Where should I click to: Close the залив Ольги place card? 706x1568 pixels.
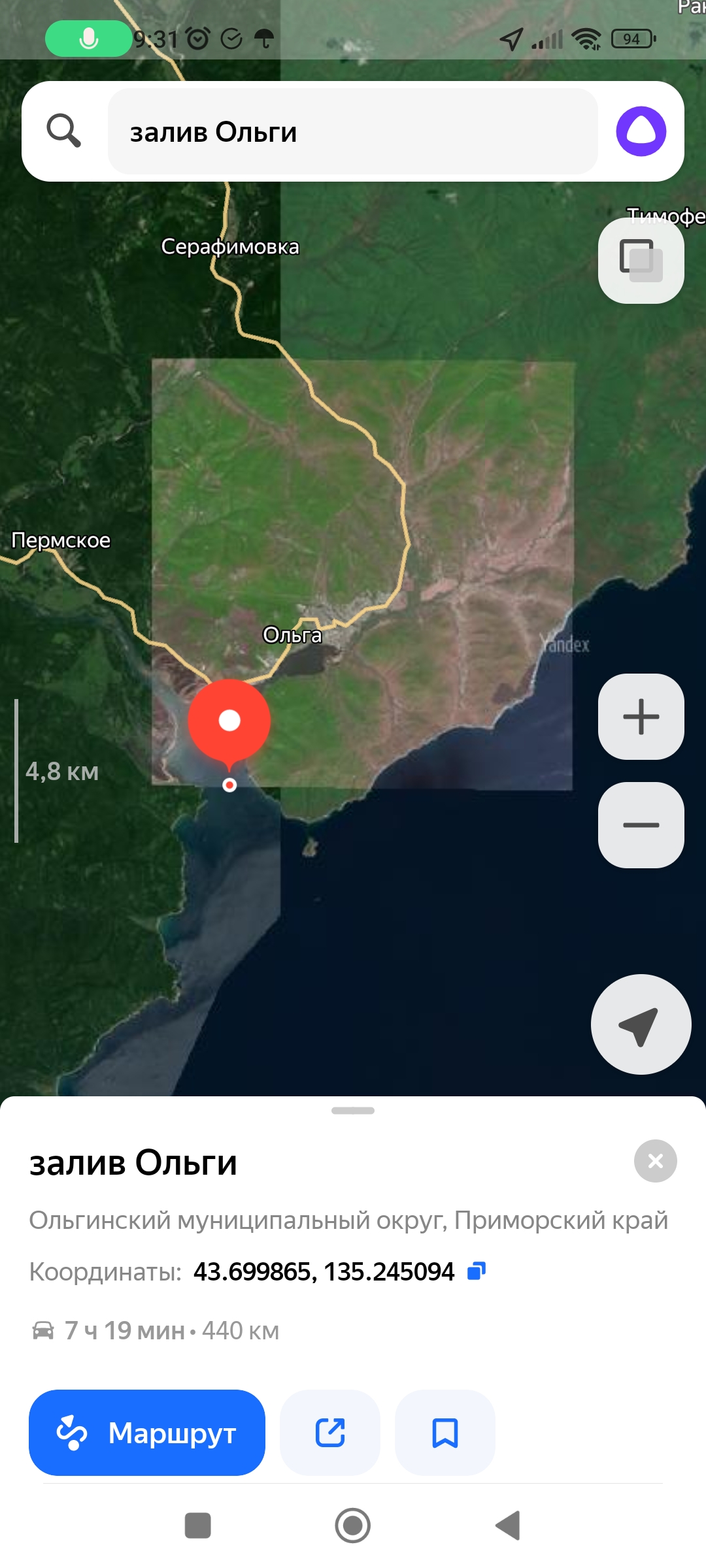(x=655, y=1161)
